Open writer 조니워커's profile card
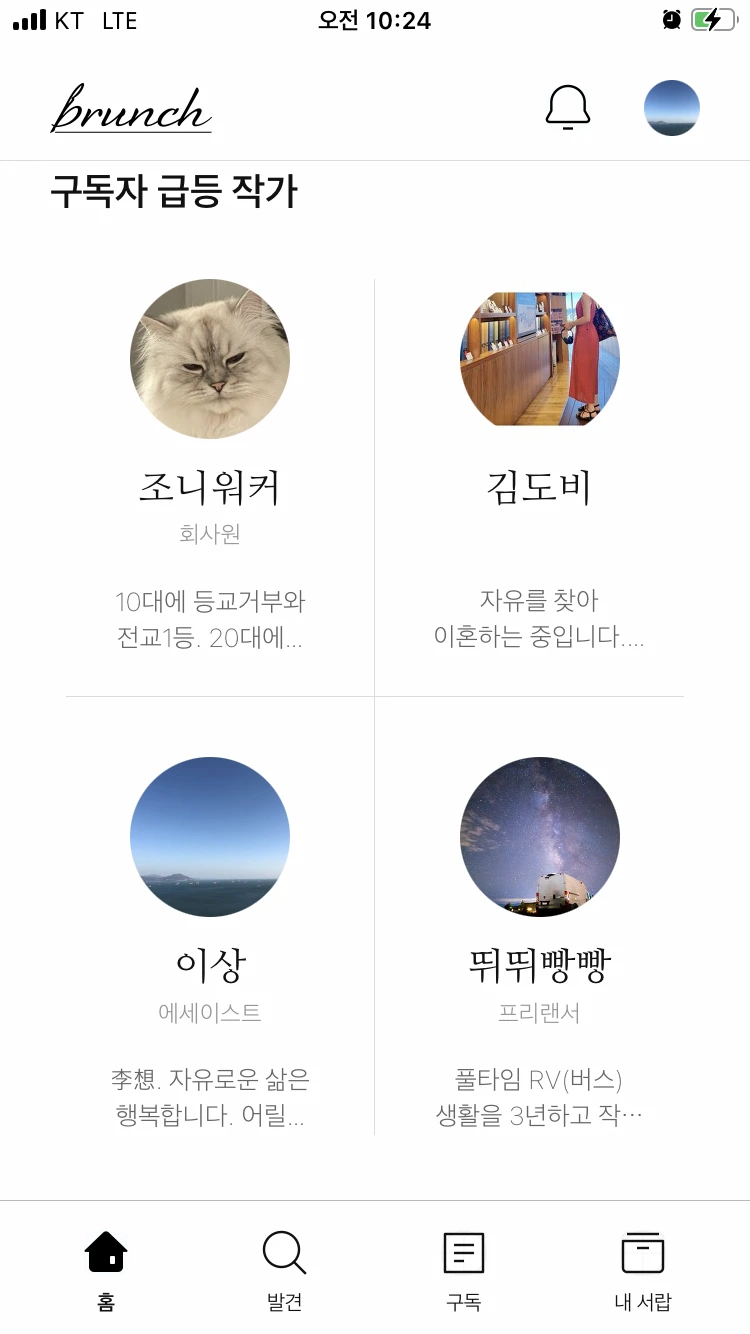750x1334 pixels. tap(210, 470)
